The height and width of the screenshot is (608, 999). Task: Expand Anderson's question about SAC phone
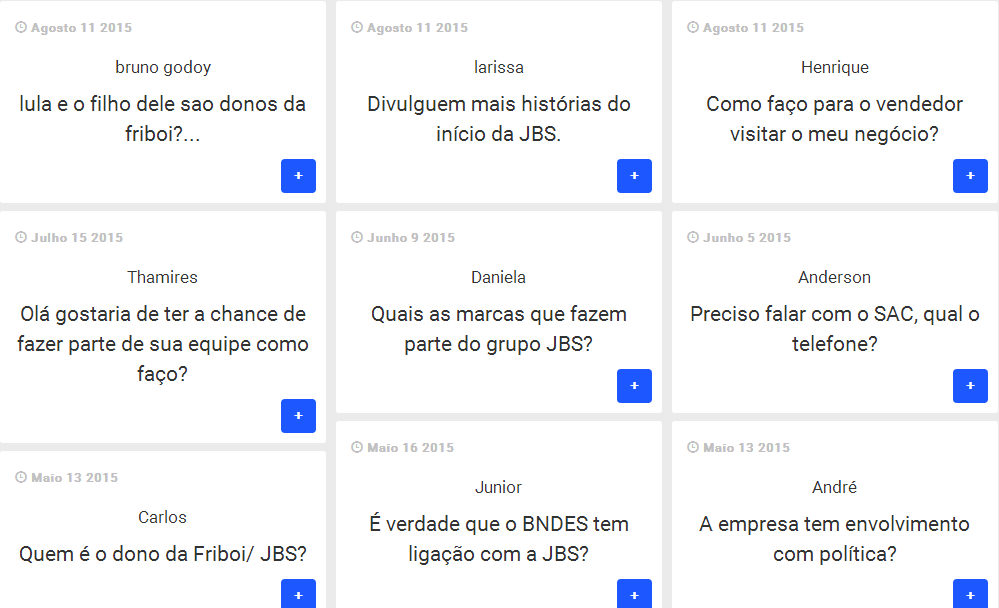970,386
